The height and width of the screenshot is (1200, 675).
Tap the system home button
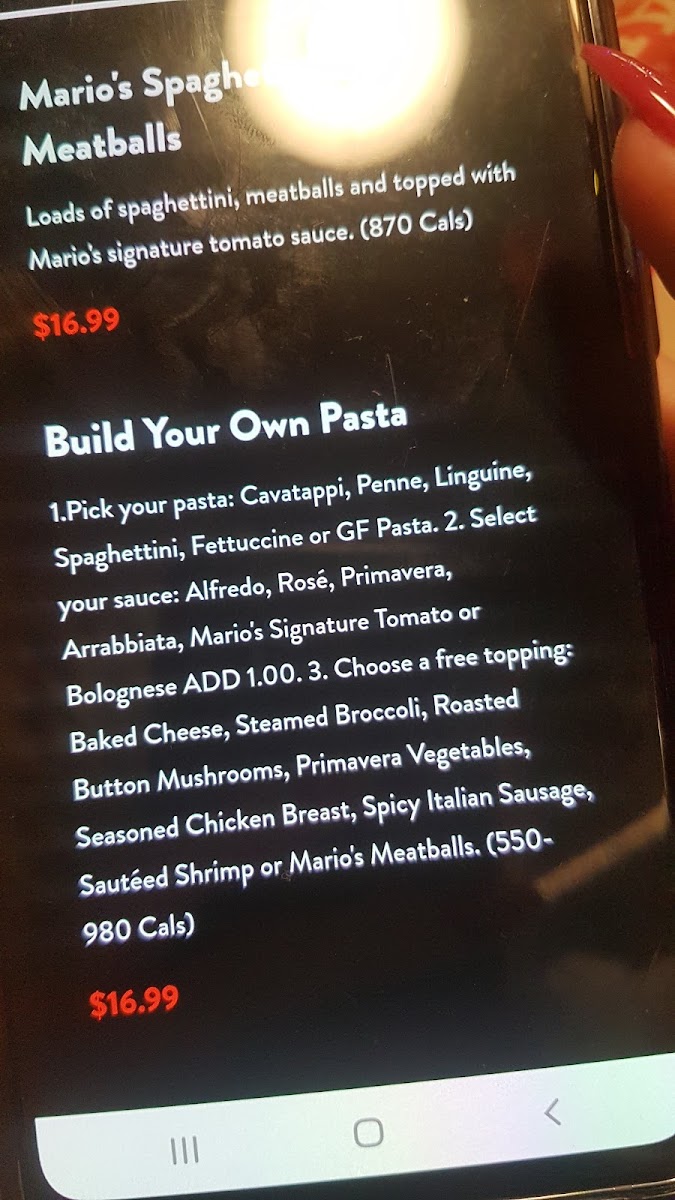click(x=368, y=1132)
